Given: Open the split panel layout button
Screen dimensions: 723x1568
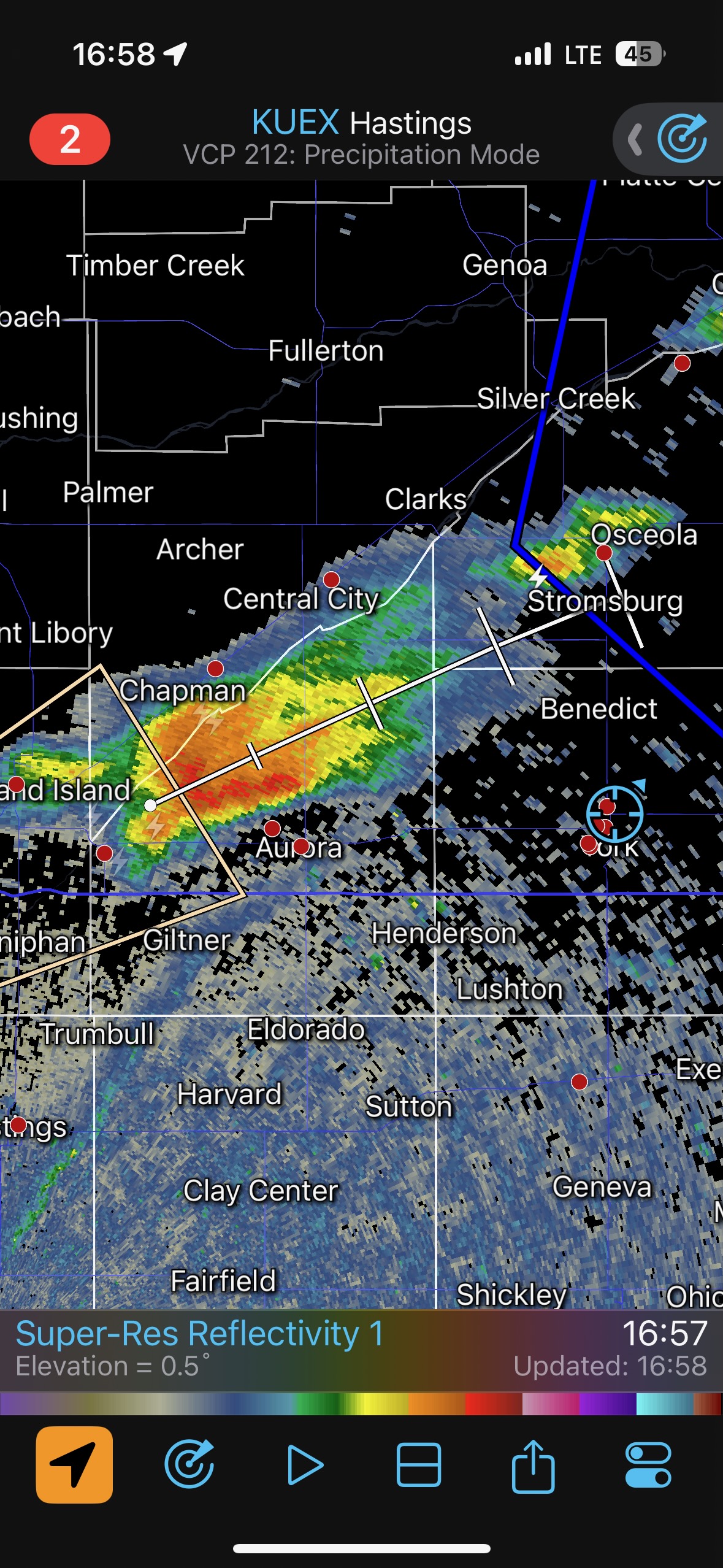Looking at the screenshot, I should coord(418,1465).
